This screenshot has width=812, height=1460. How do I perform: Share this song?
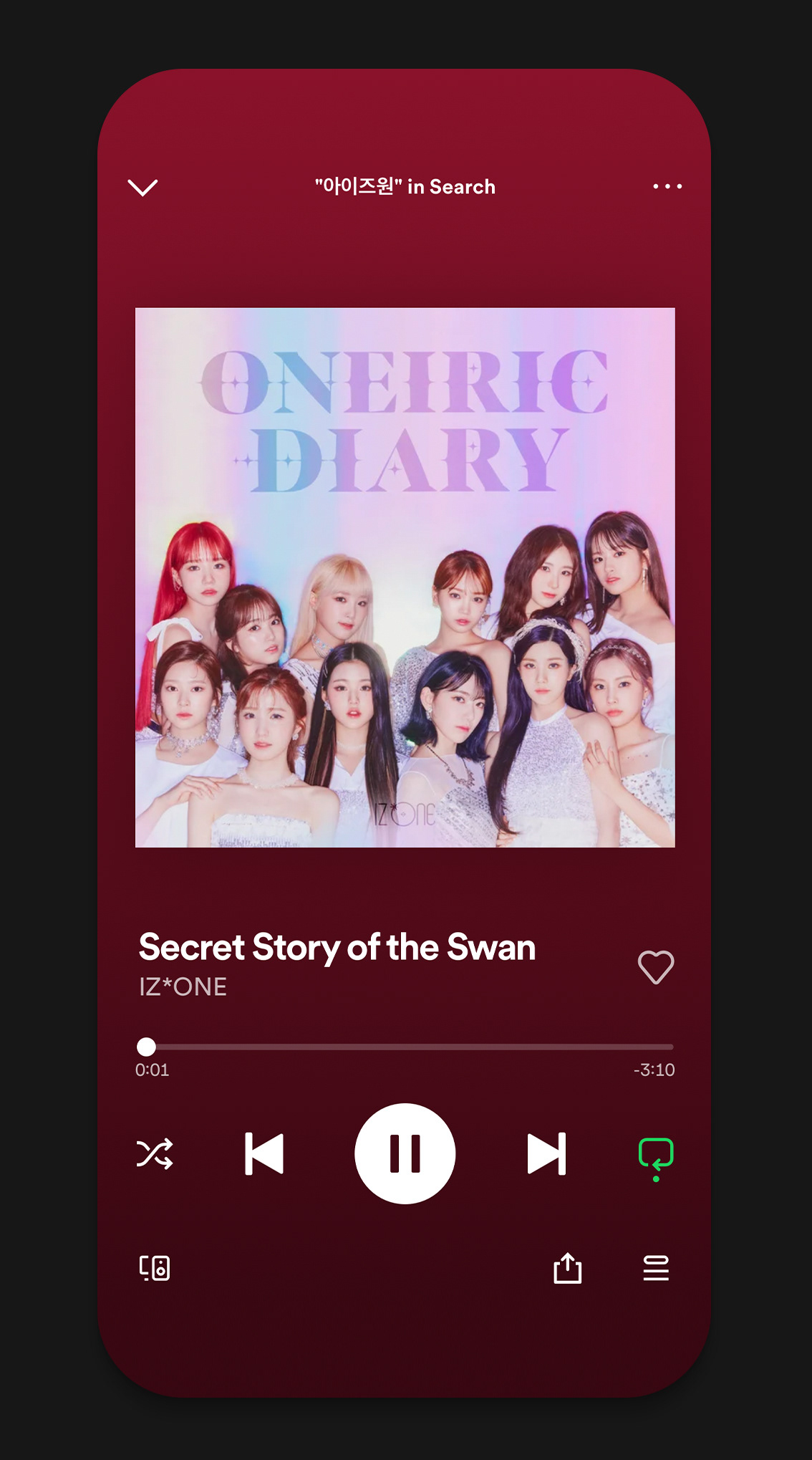pos(567,1268)
